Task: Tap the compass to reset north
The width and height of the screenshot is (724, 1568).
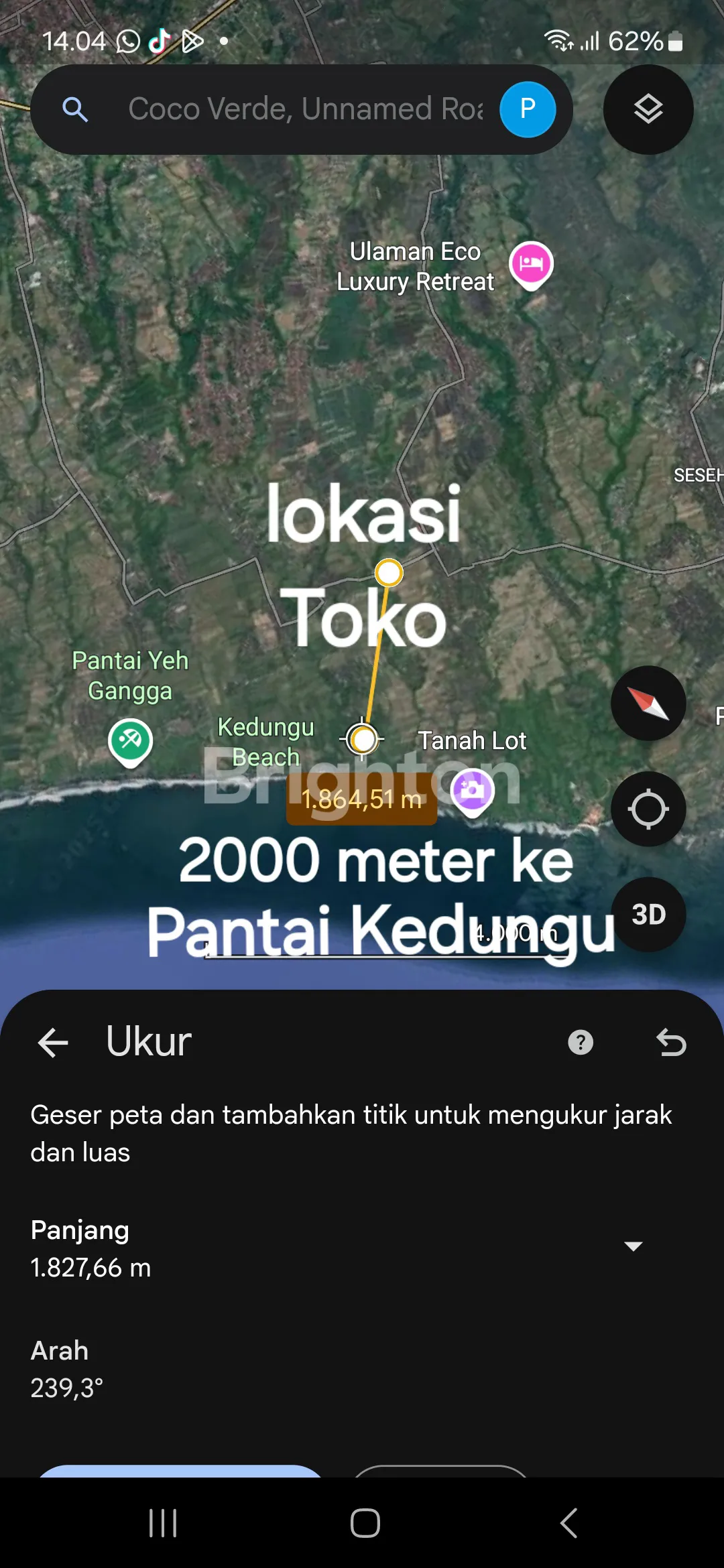Action: (648, 703)
